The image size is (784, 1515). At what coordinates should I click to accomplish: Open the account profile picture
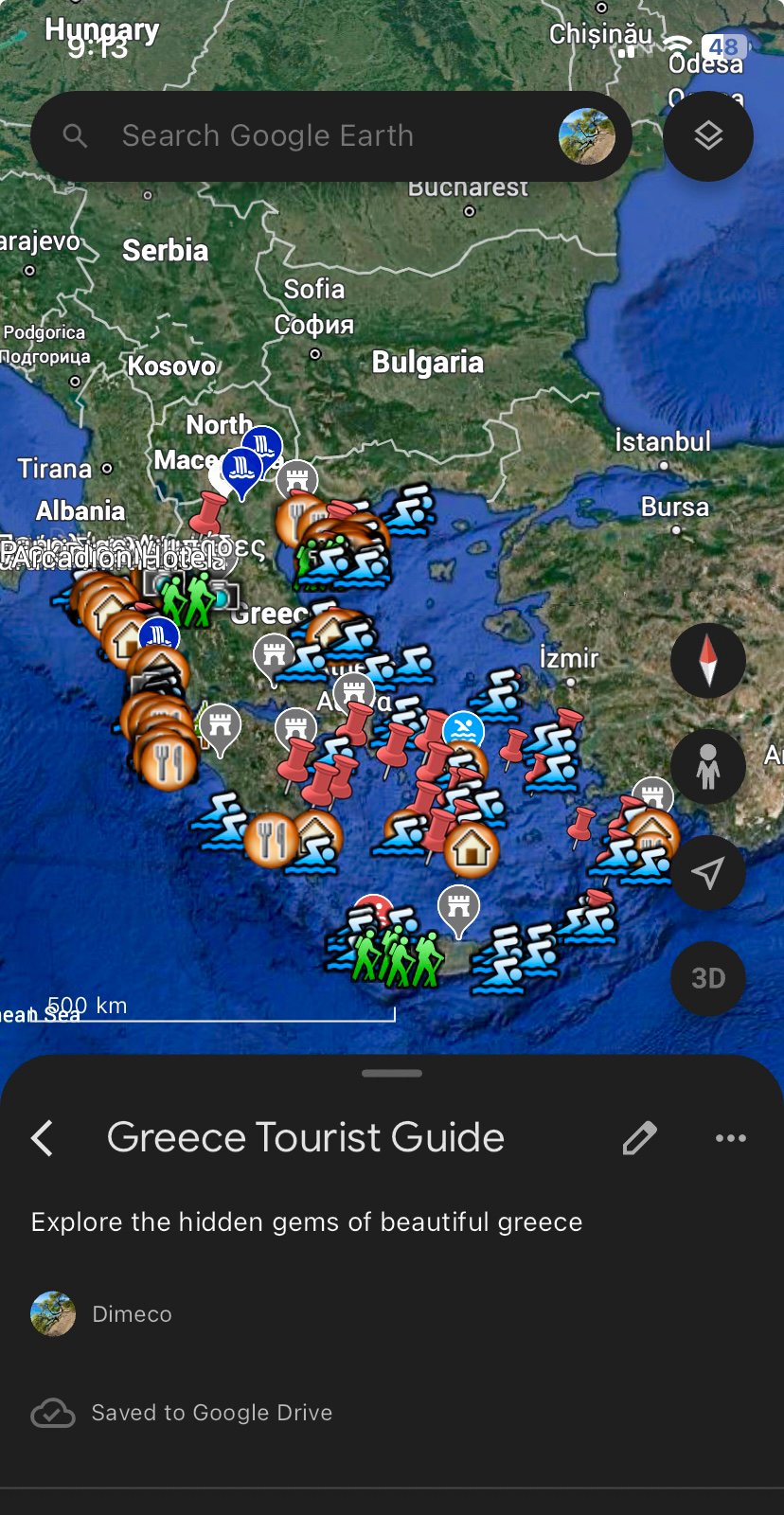(587, 136)
